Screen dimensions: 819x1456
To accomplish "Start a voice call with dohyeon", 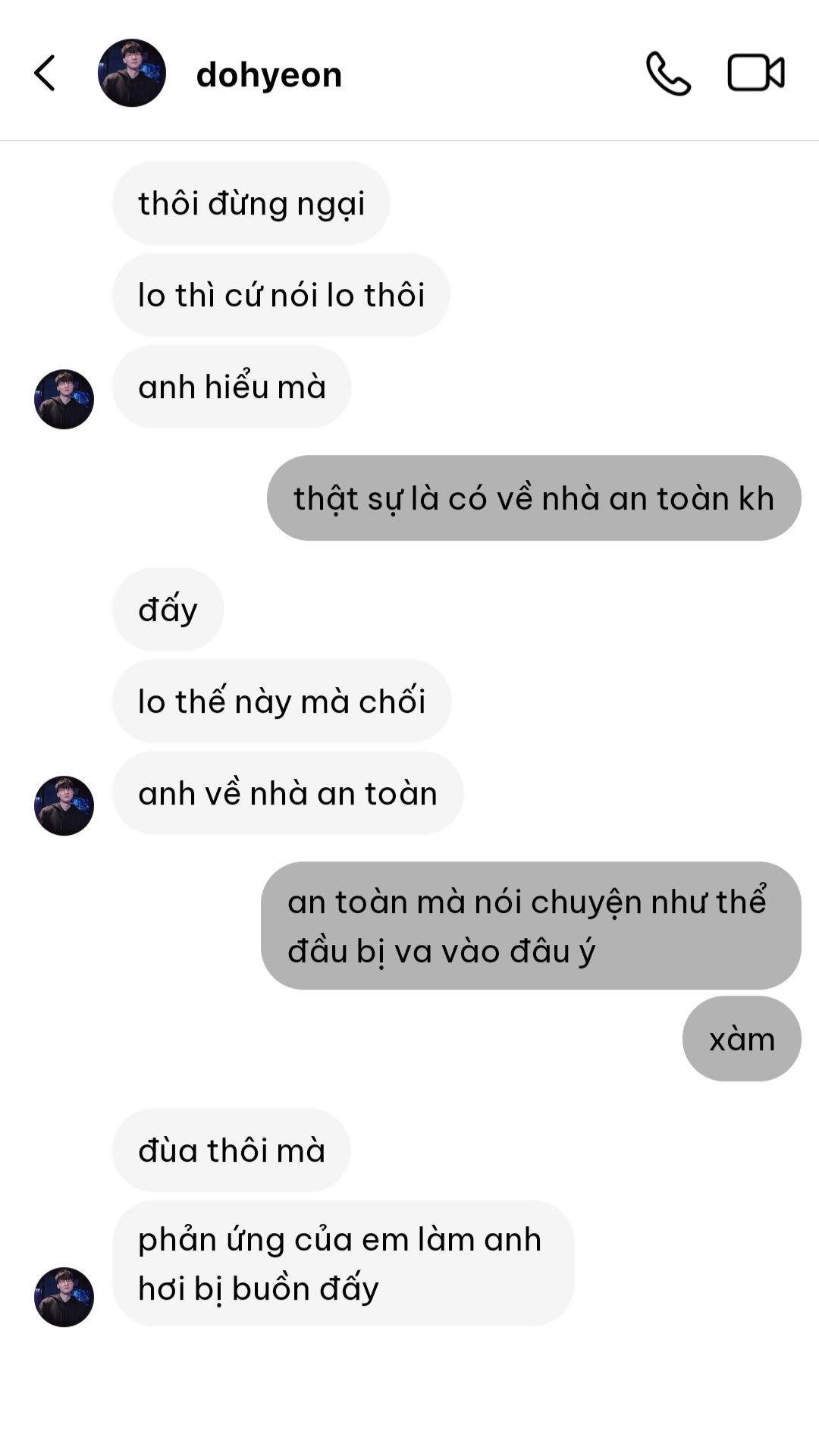I will point(668,74).
